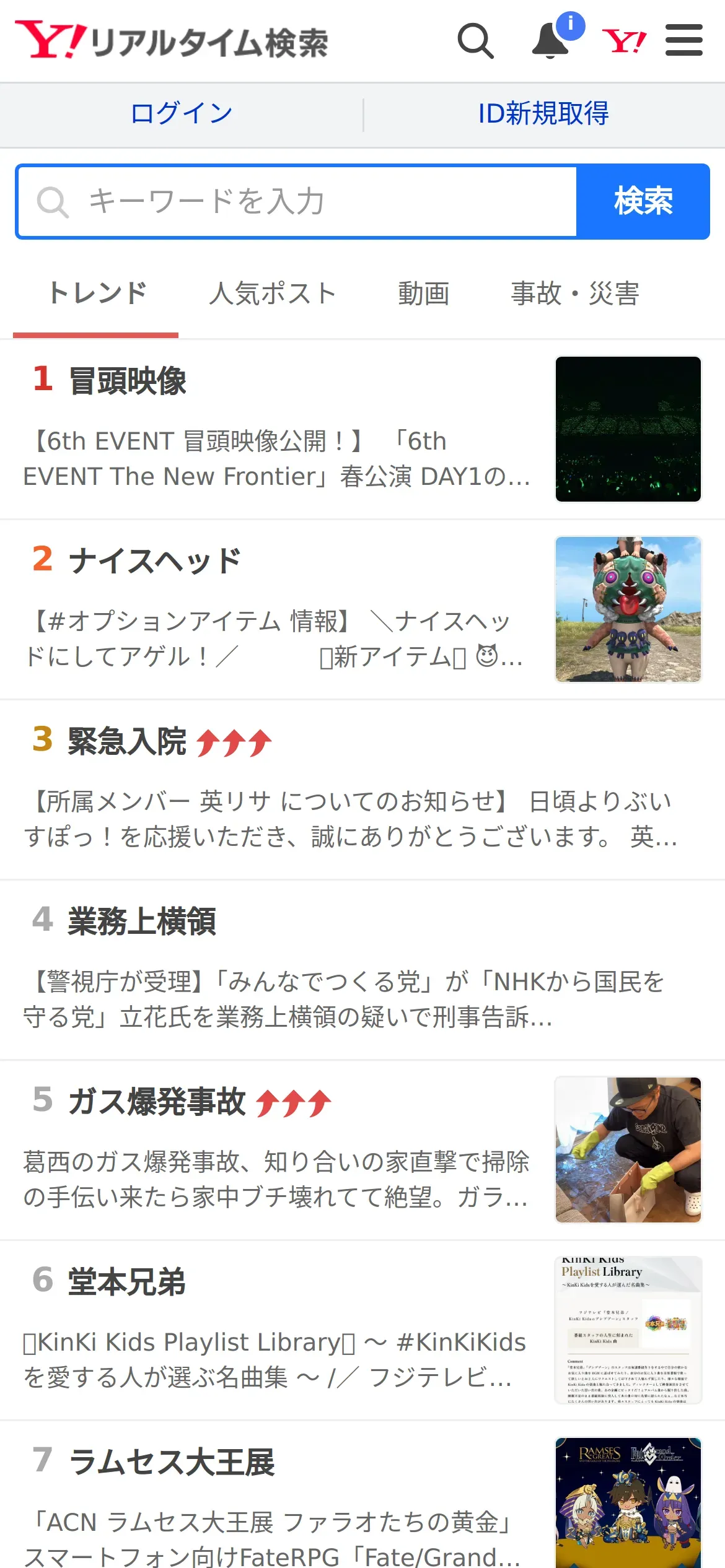725x1568 pixels.
Task: Tap the blue 検索 button
Action: (643, 201)
